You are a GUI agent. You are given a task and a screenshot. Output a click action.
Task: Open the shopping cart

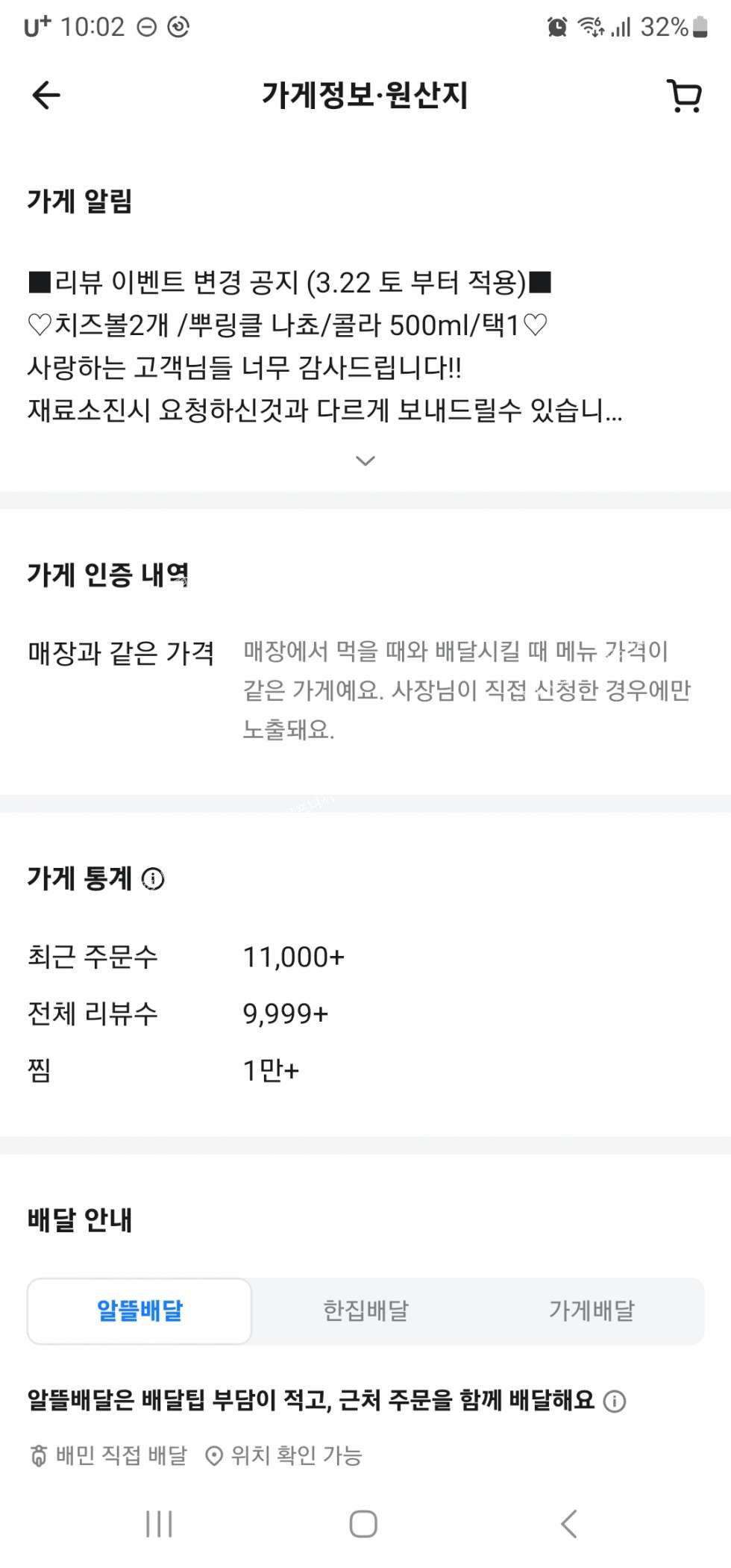click(683, 96)
